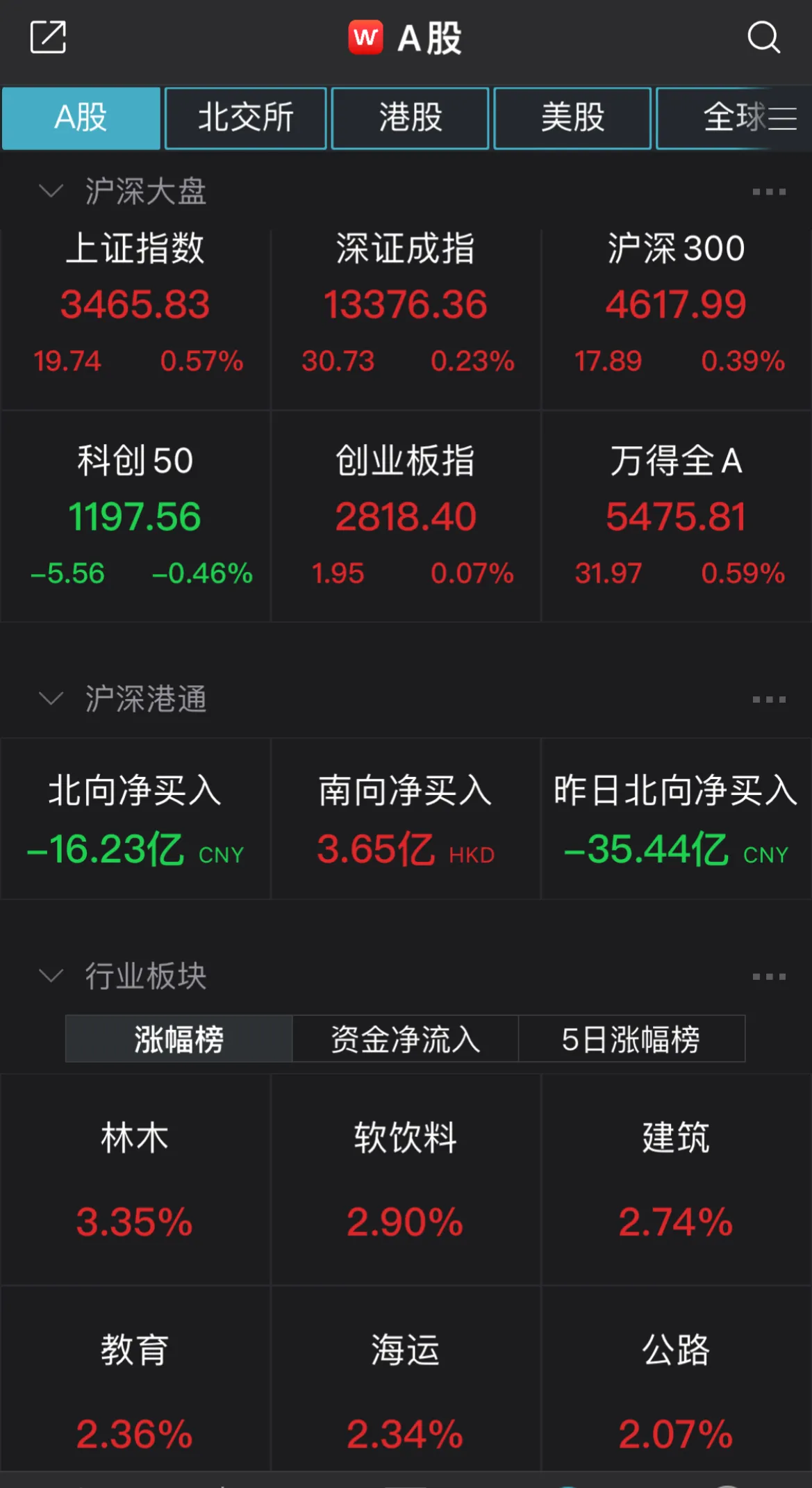Image resolution: width=812 pixels, height=1488 pixels.
Task: Tap the share icon in the header
Action: (48, 37)
